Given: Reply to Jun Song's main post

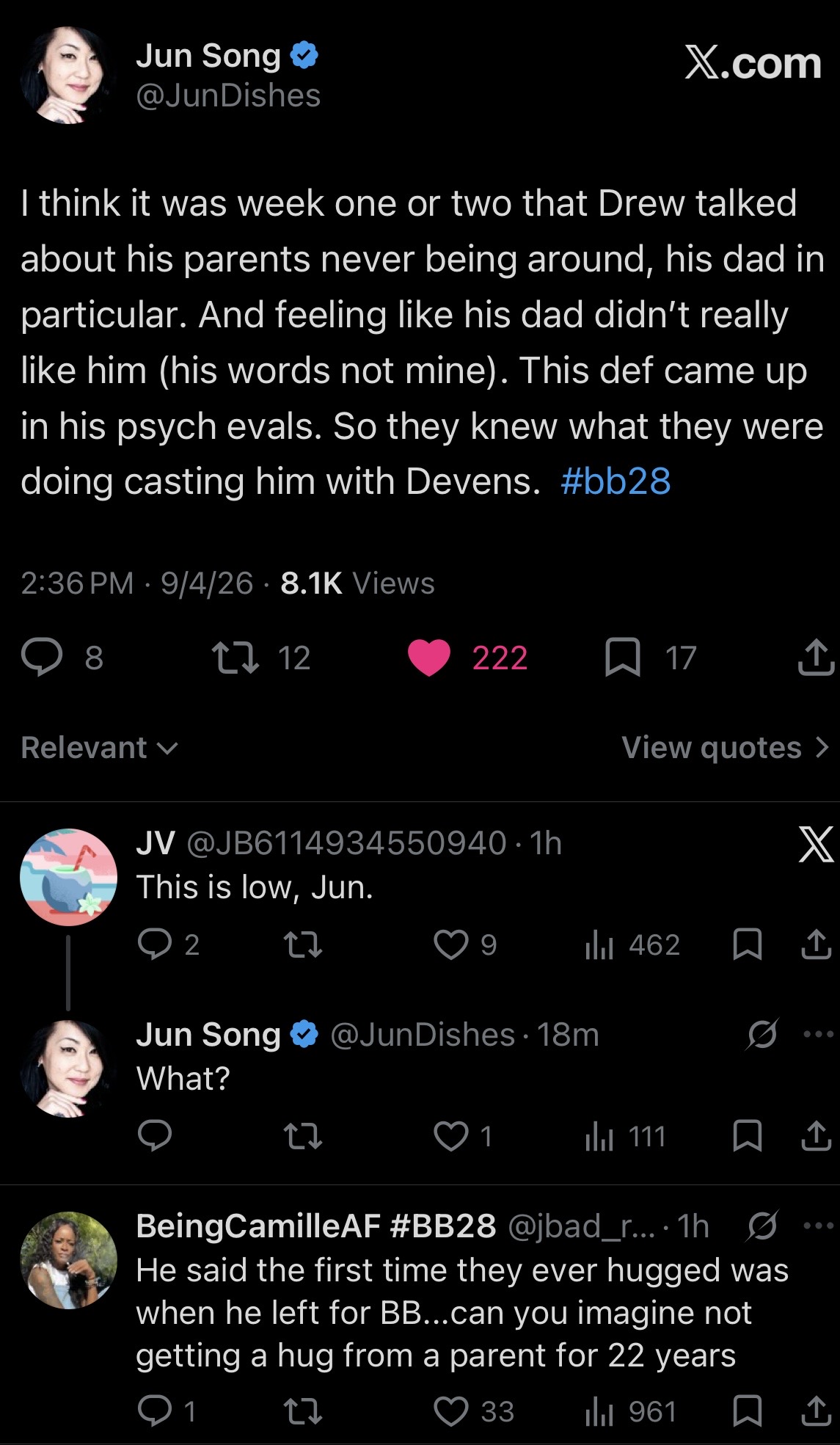Looking at the screenshot, I should coord(42,658).
